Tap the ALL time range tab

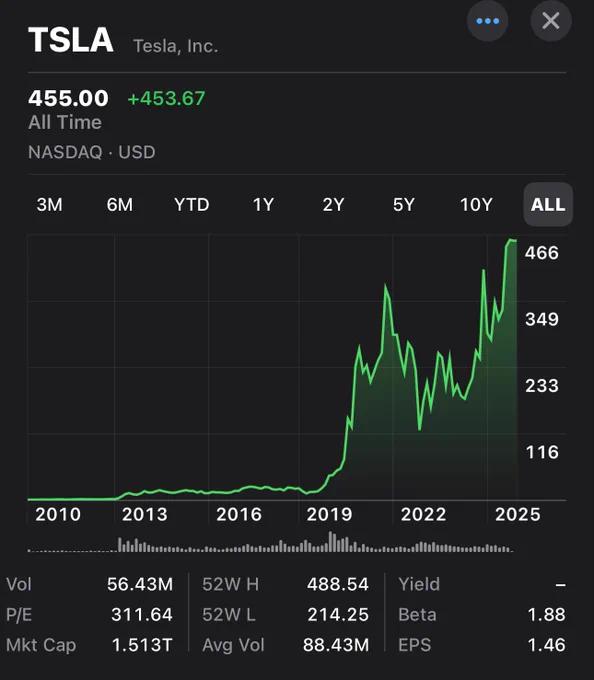click(x=548, y=204)
